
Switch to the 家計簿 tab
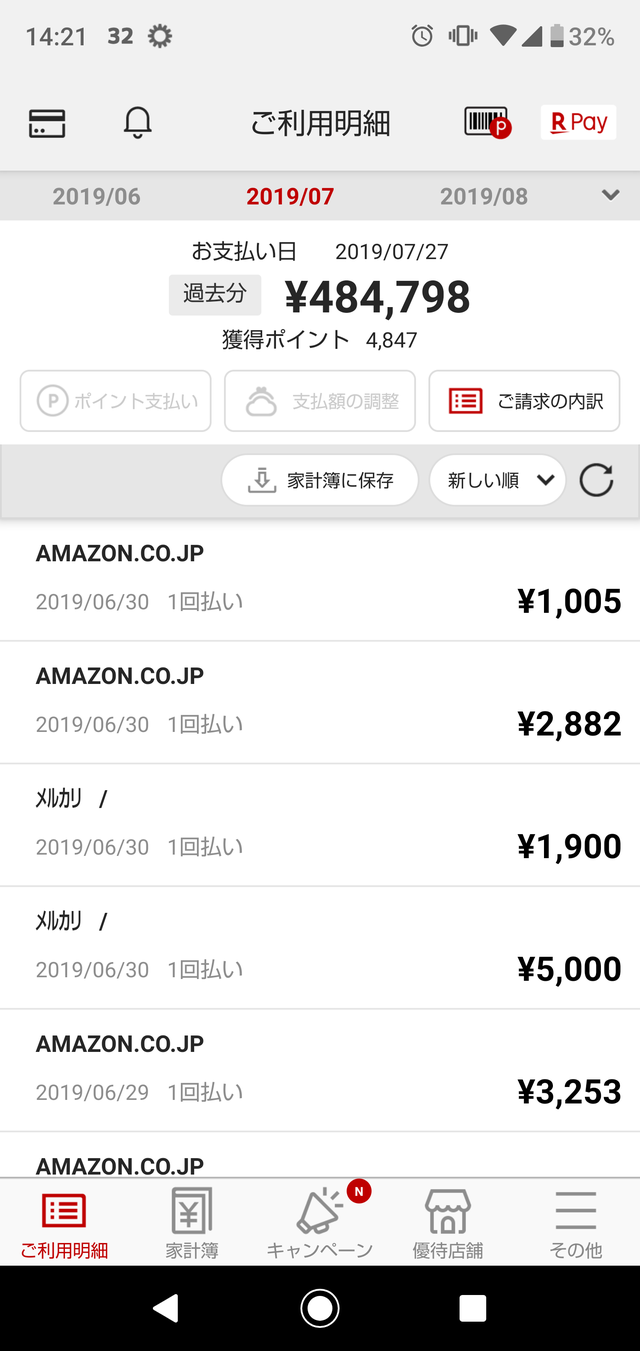pyautogui.click(x=192, y=1222)
